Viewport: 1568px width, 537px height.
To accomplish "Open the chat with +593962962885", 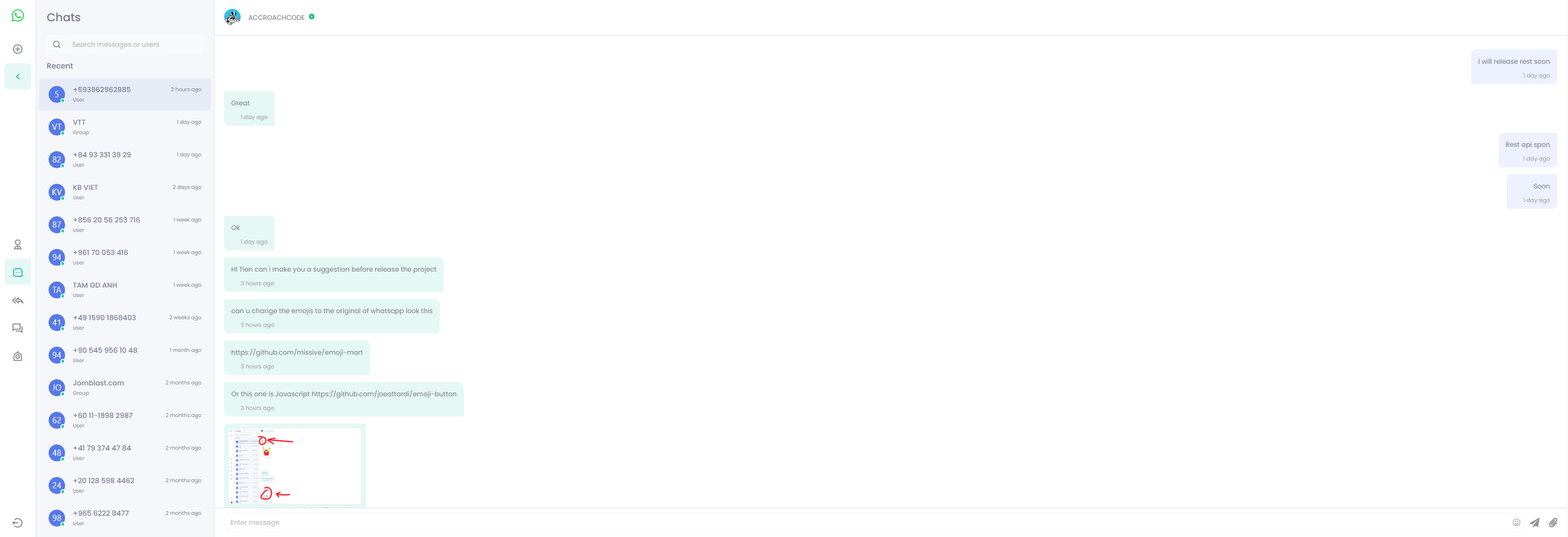I will (x=125, y=94).
